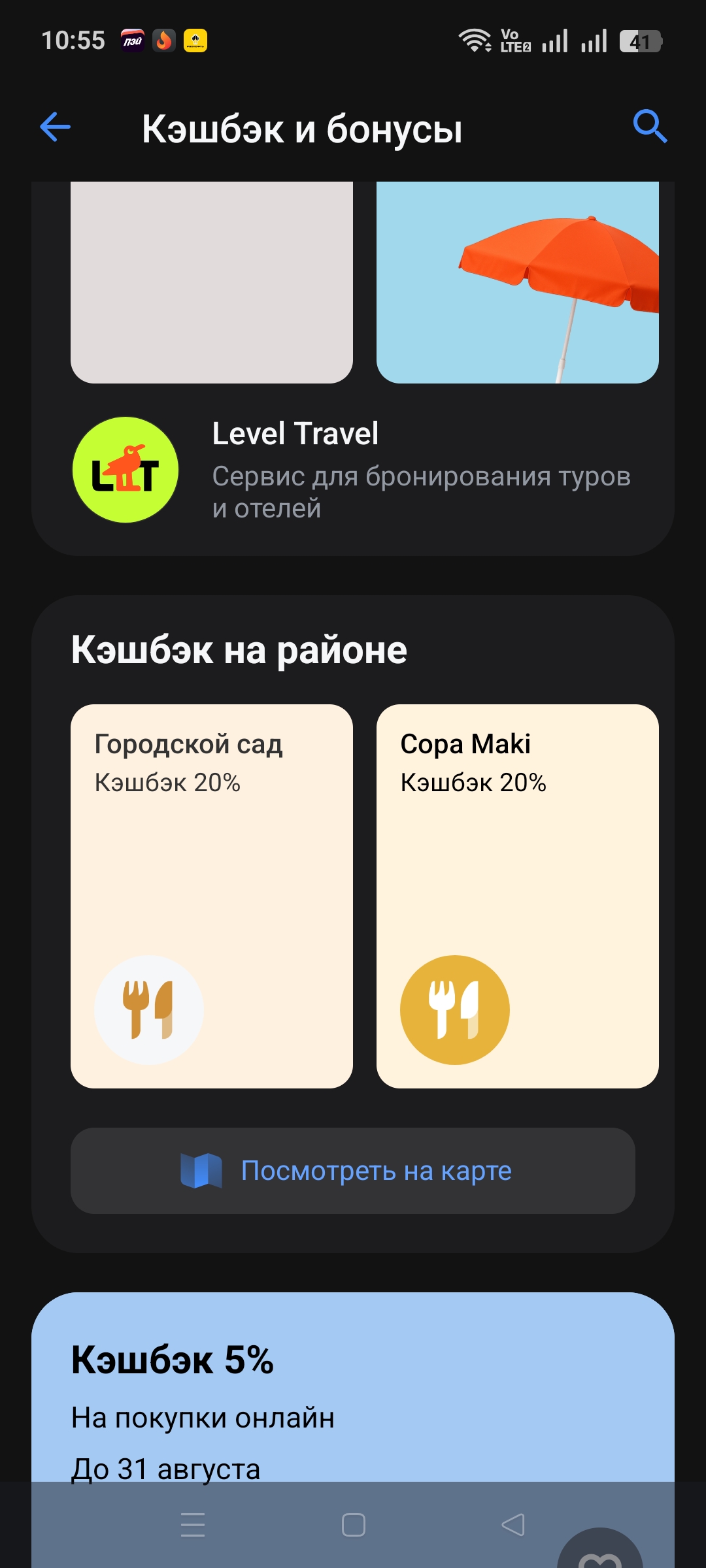Image resolution: width=706 pixels, height=1568 pixels.
Task: Open the Level Travel offer
Action: tap(353, 470)
